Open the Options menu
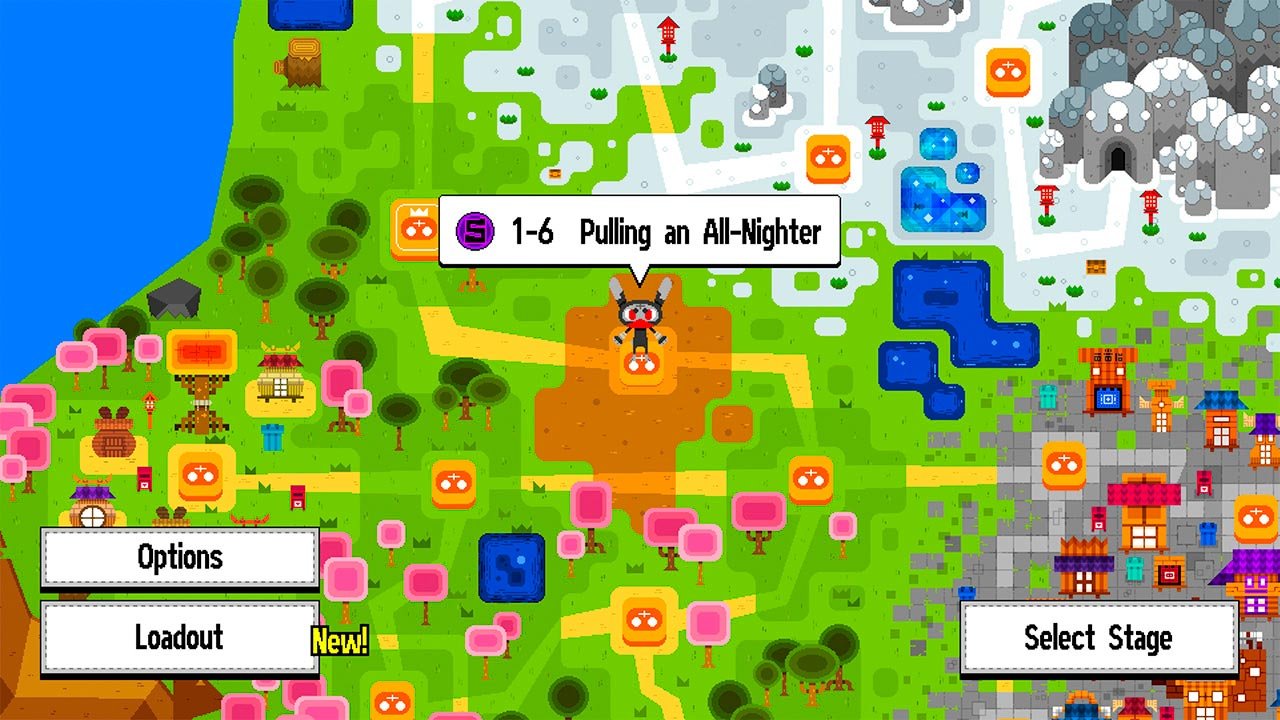The width and height of the screenshot is (1280, 720). 180,557
